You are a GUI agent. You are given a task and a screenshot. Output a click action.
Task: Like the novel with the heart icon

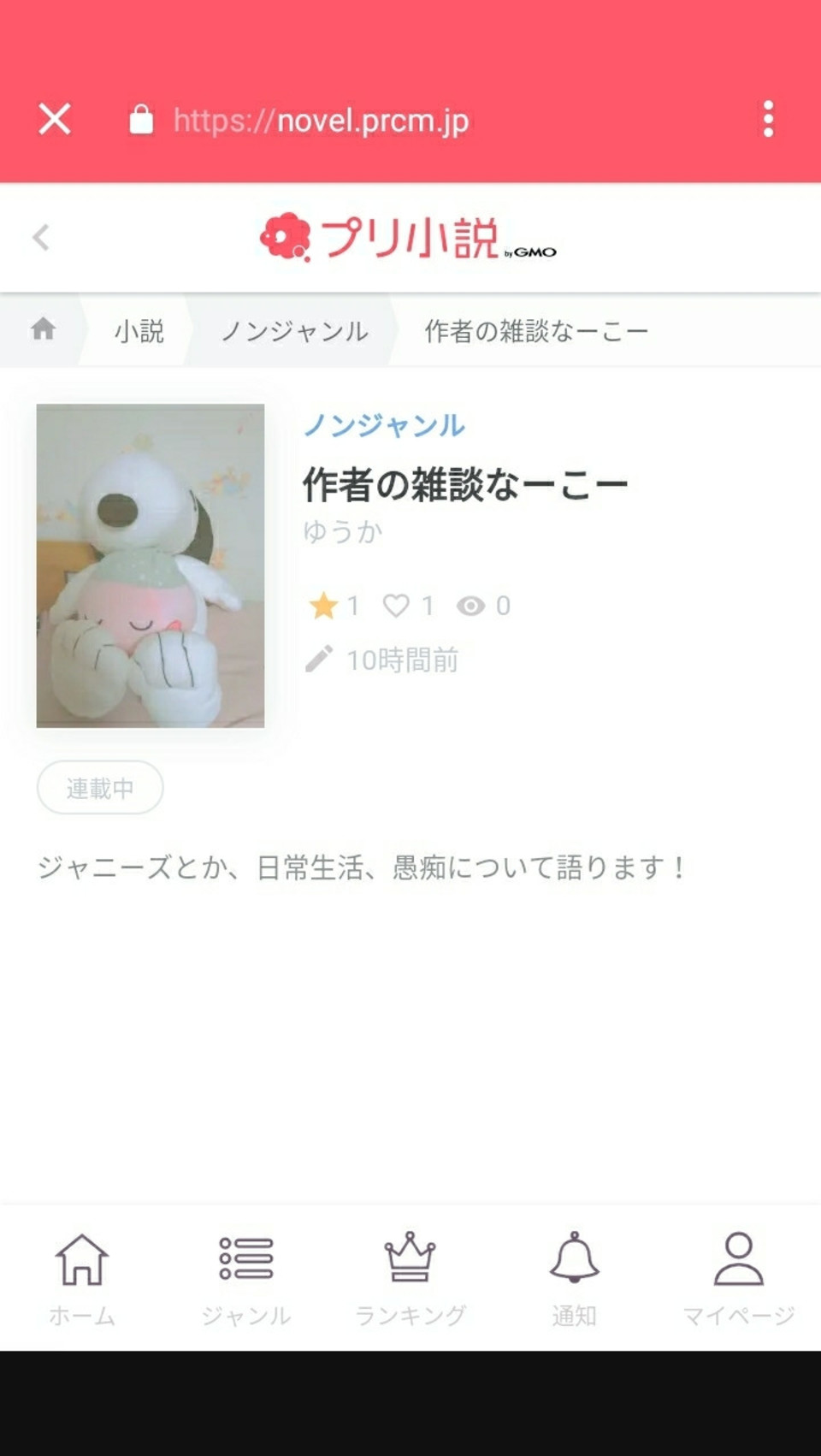(x=396, y=606)
